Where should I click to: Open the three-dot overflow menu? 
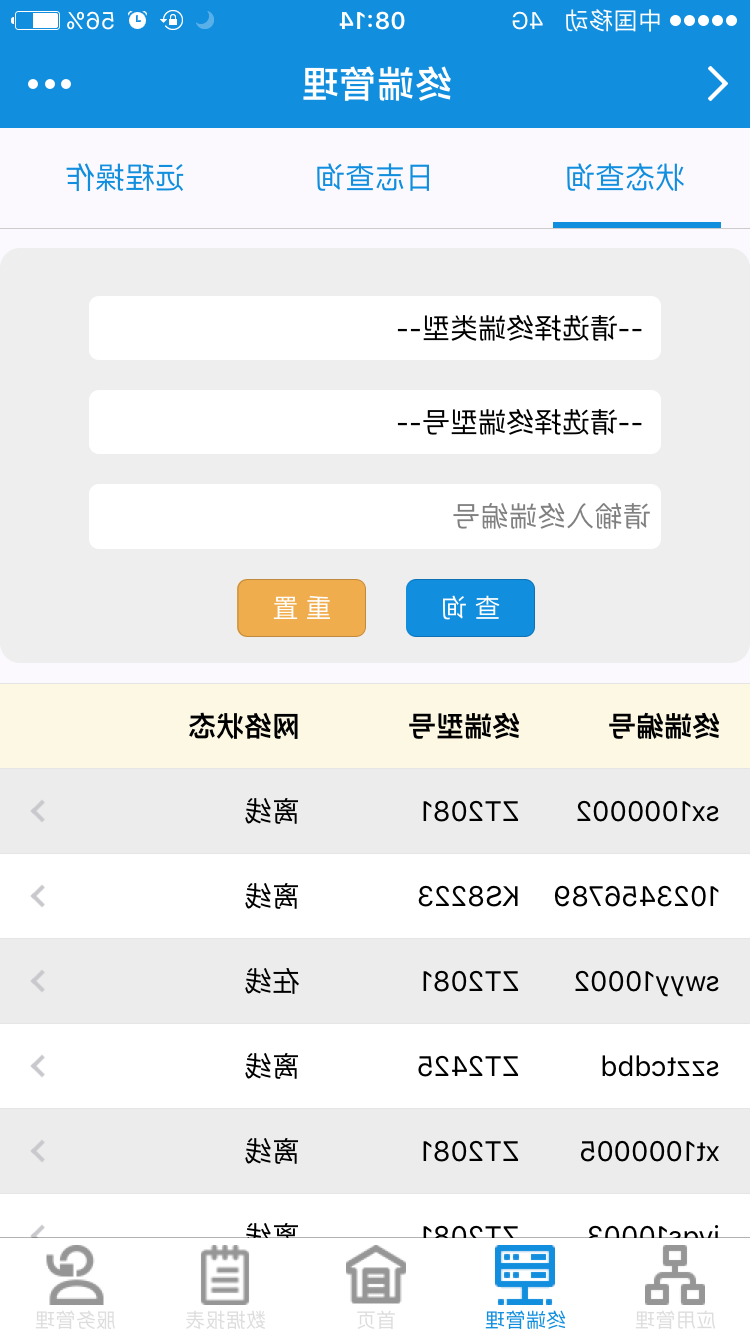coord(49,84)
